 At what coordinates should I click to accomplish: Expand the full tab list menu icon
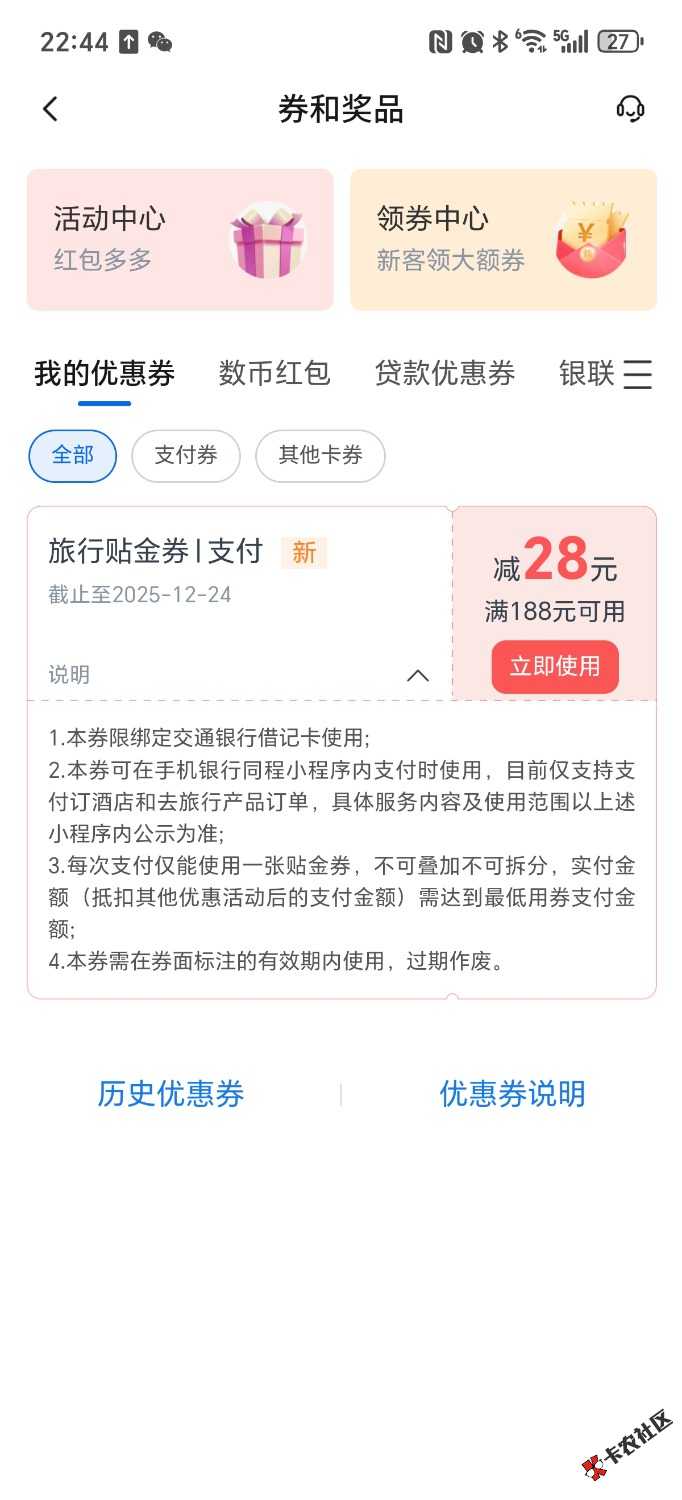pyautogui.click(x=637, y=375)
